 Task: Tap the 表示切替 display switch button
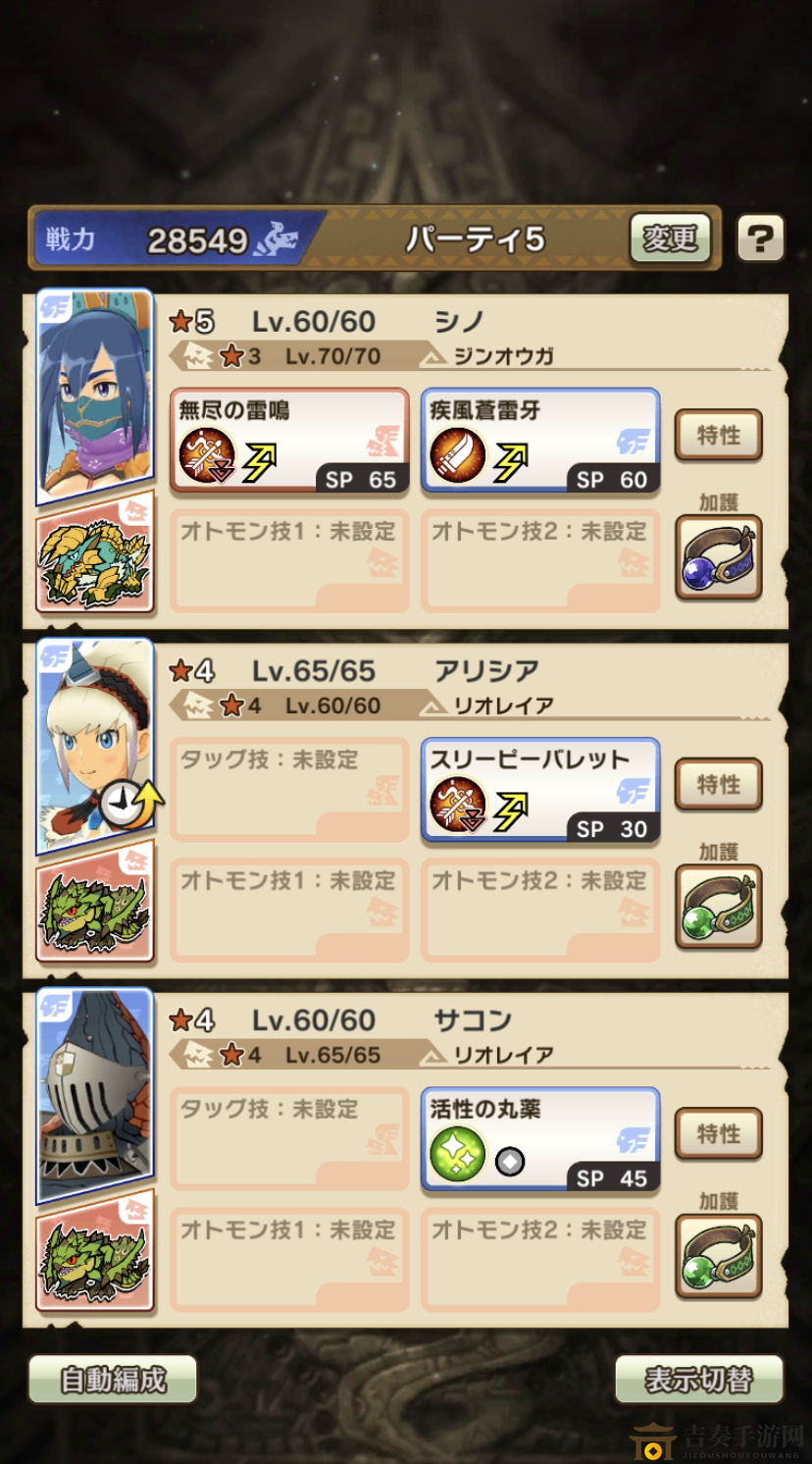(x=698, y=1380)
